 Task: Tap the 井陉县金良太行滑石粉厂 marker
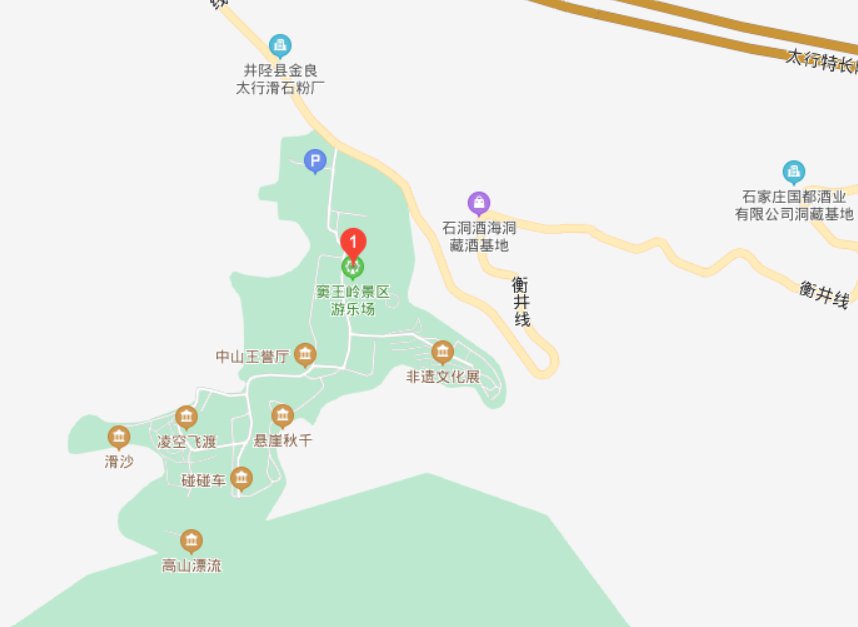pos(281,45)
